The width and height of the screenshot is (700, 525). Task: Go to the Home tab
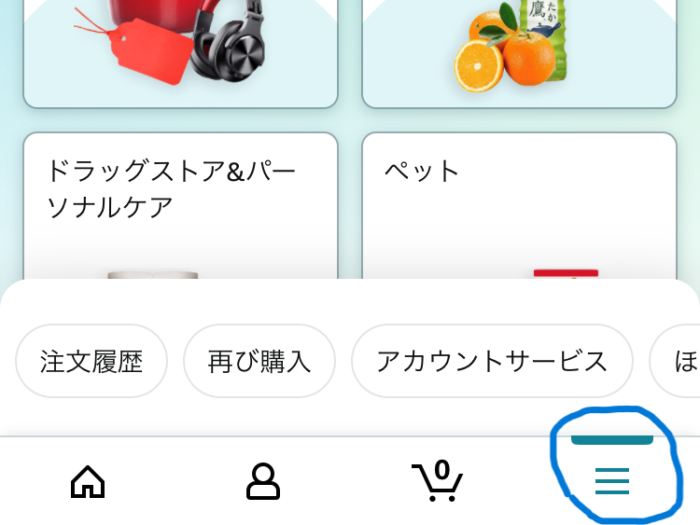click(x=88, y=482)
